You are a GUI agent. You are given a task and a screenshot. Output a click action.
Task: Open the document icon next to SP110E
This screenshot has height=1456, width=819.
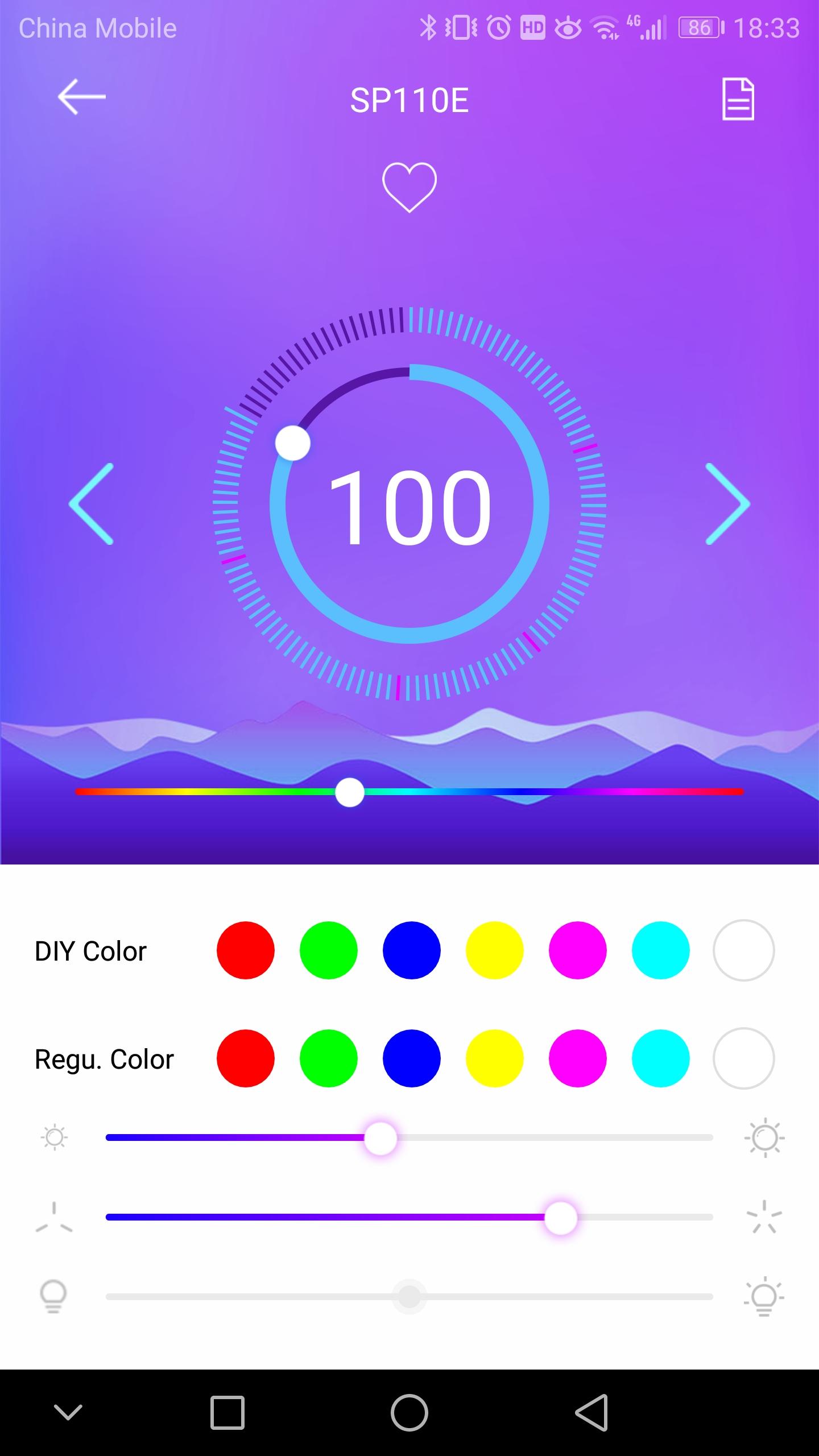738,100
